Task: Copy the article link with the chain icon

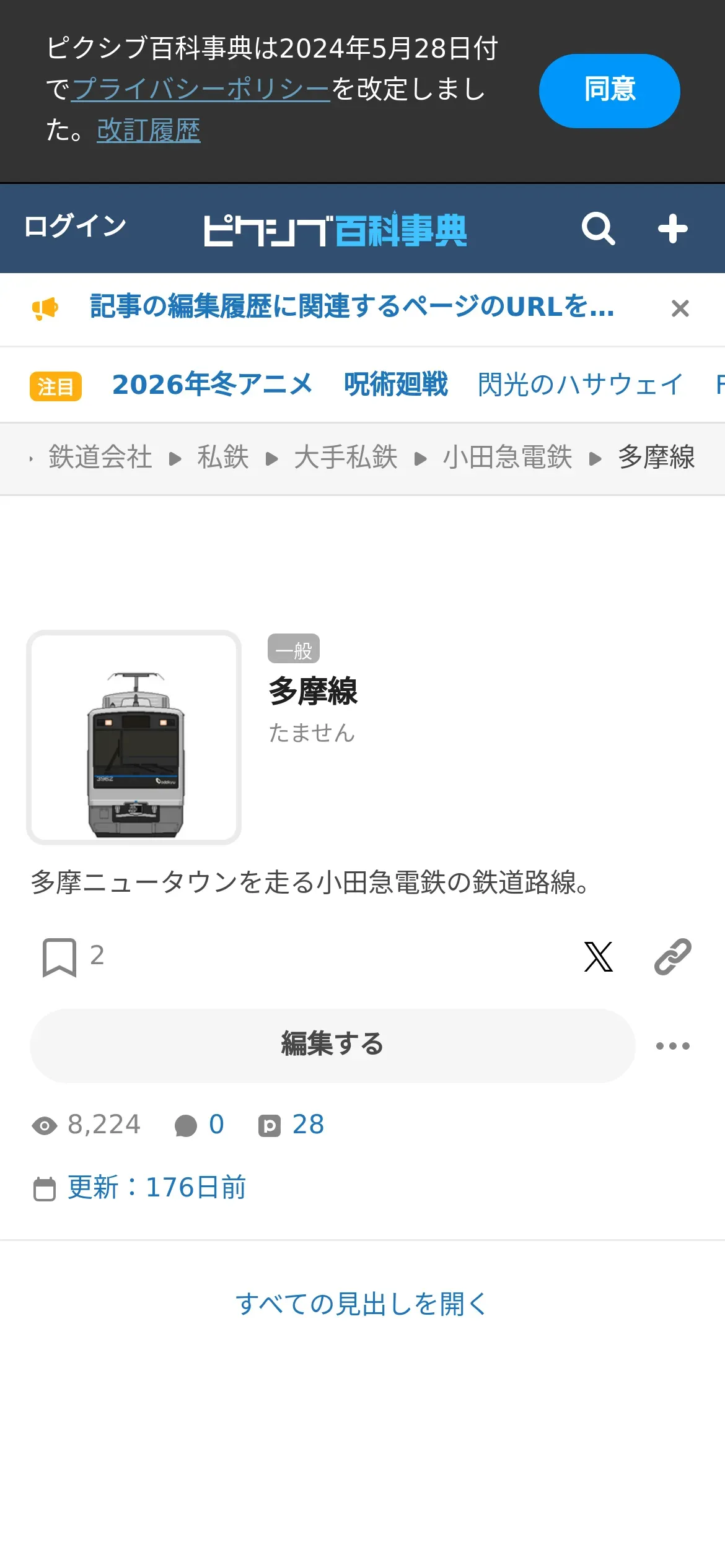Action: pyautogui.click(x=672, y=957)
